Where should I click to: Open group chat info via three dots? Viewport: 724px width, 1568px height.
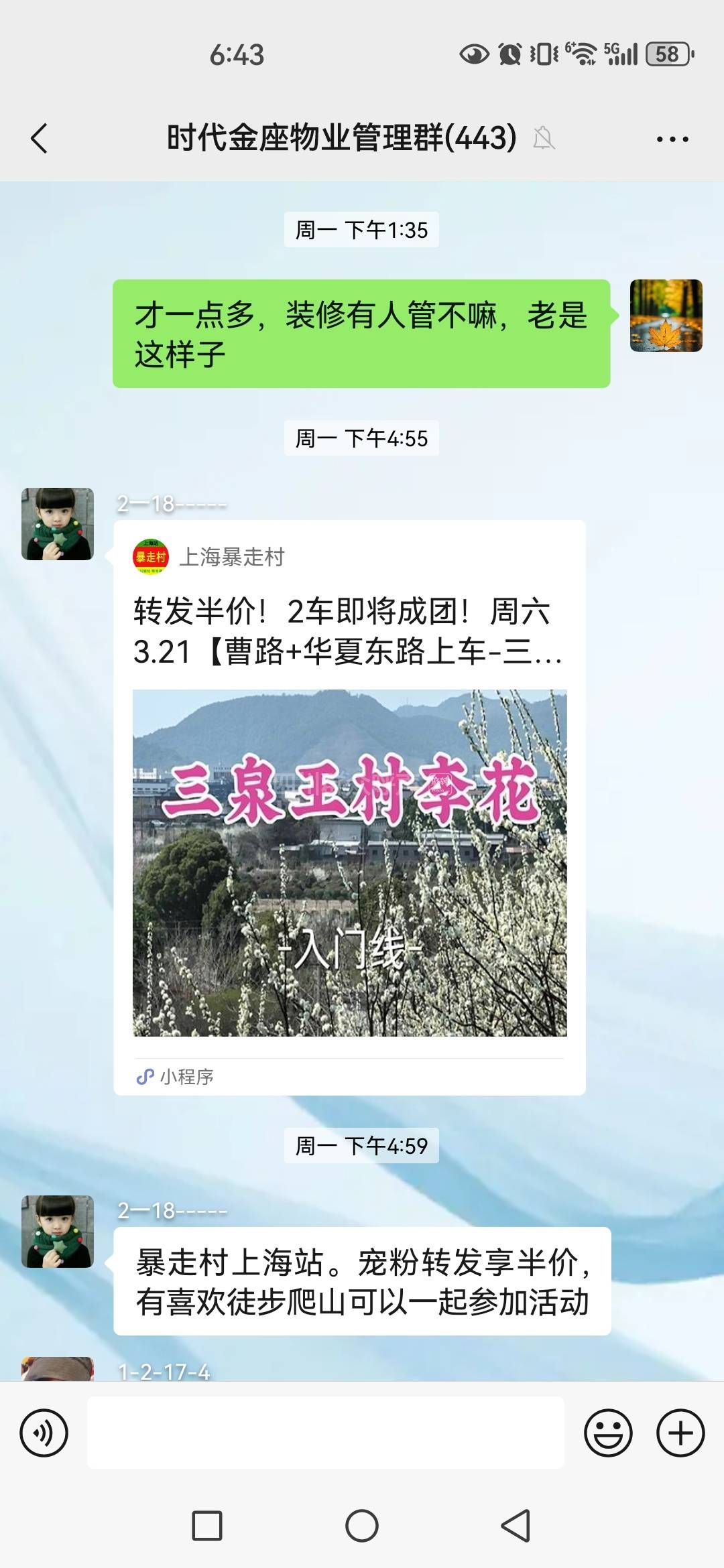click(x=672, y=139)
